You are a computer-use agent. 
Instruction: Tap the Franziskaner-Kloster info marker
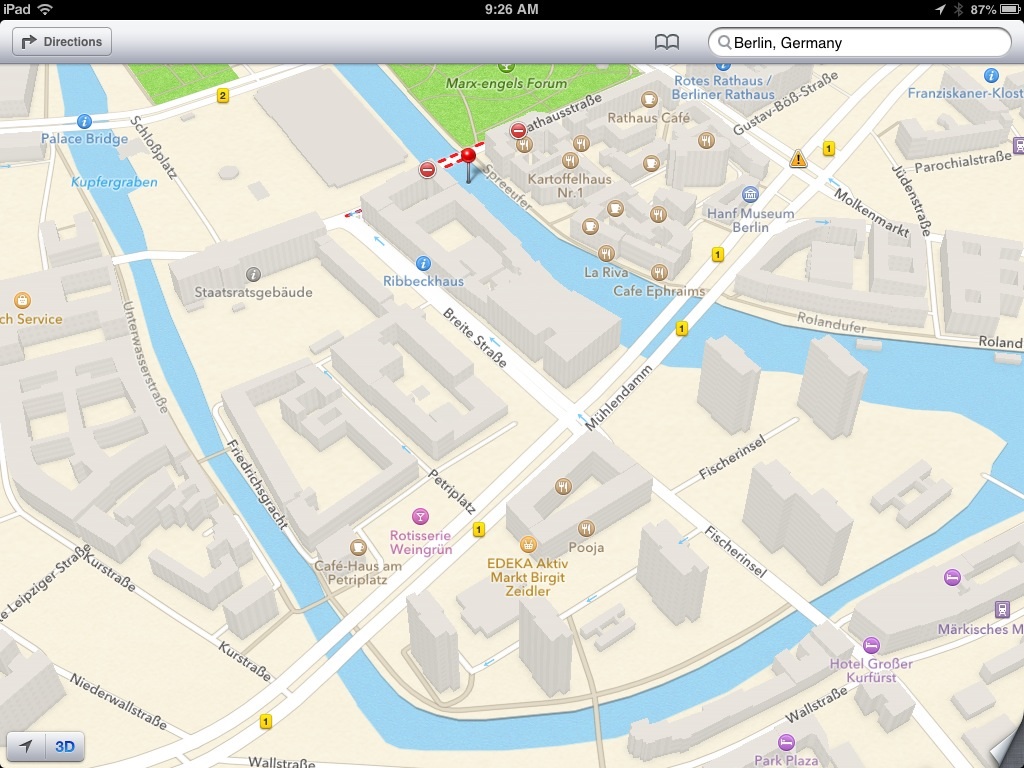(x=991, y=75)
